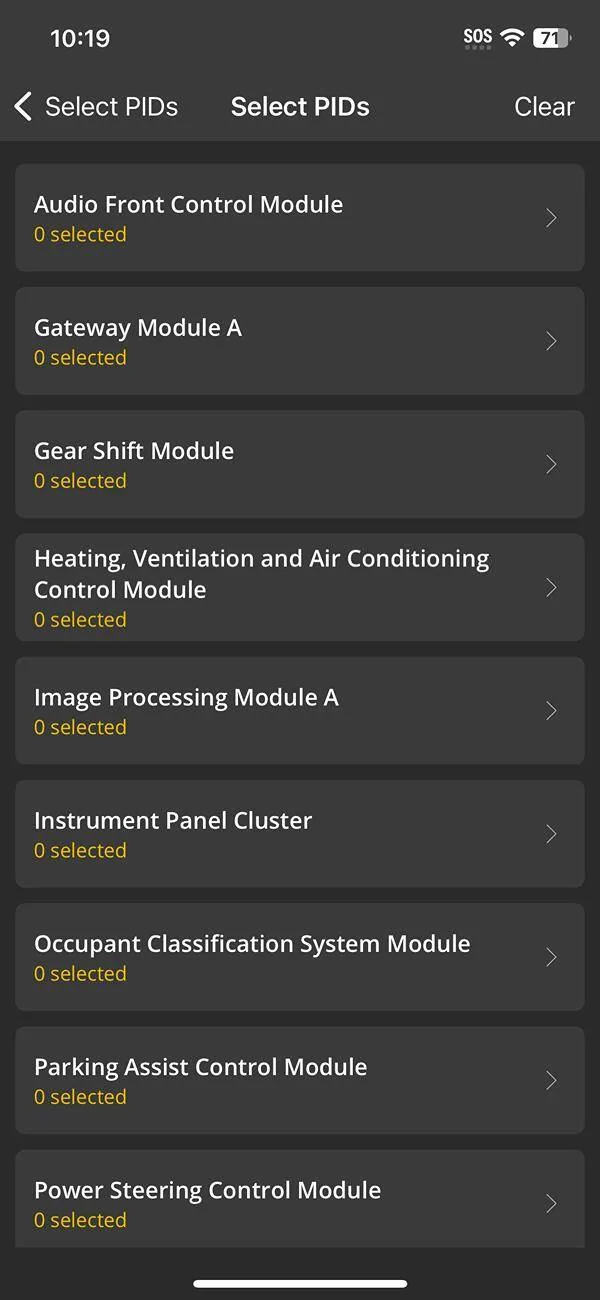The image size is (600, 1300).
Task: Open Parking Assist Control Module
Action: coord(299,1080)
